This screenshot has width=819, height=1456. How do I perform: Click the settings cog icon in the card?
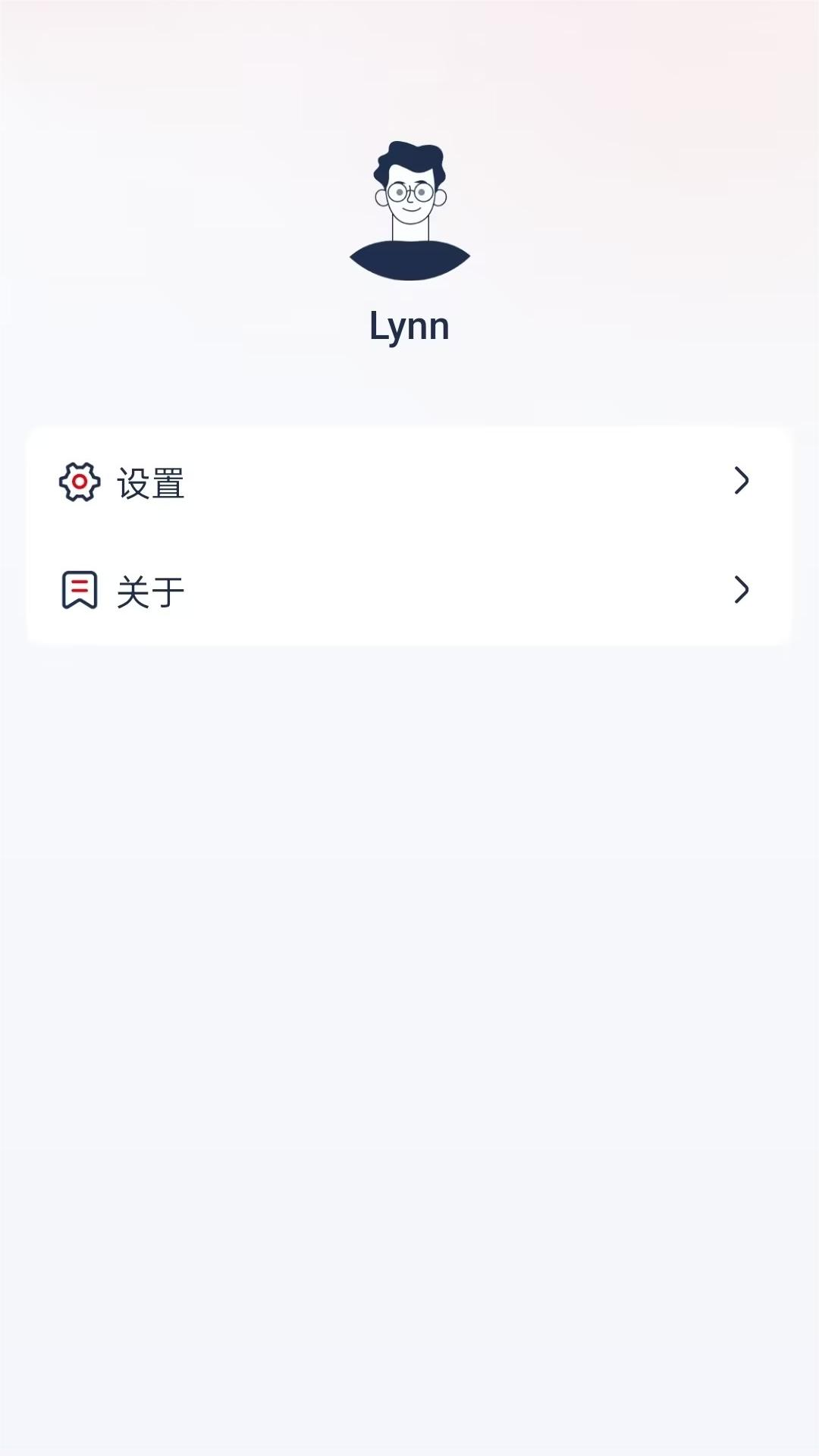click(x=78, y=480)
